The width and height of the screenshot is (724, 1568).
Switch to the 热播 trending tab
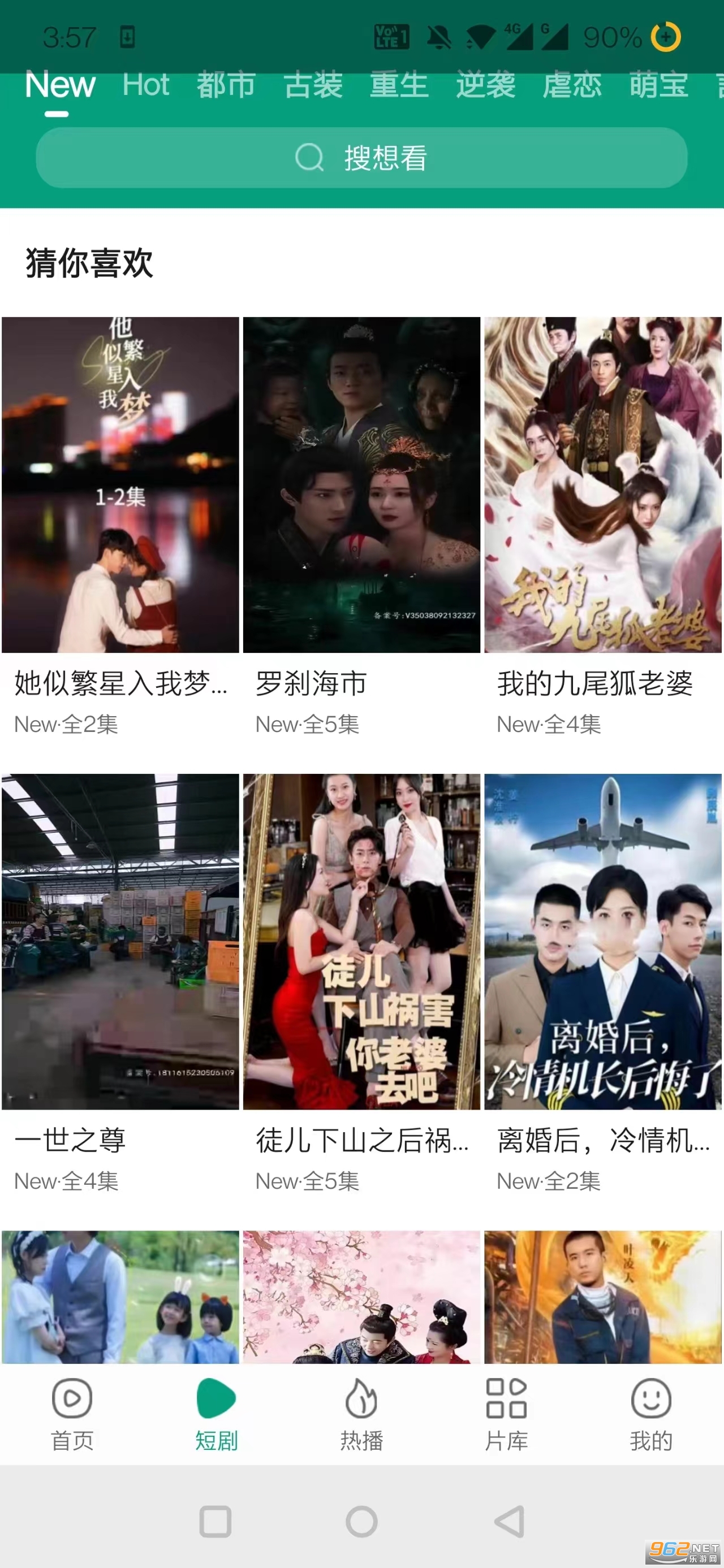coord(361,1413)
